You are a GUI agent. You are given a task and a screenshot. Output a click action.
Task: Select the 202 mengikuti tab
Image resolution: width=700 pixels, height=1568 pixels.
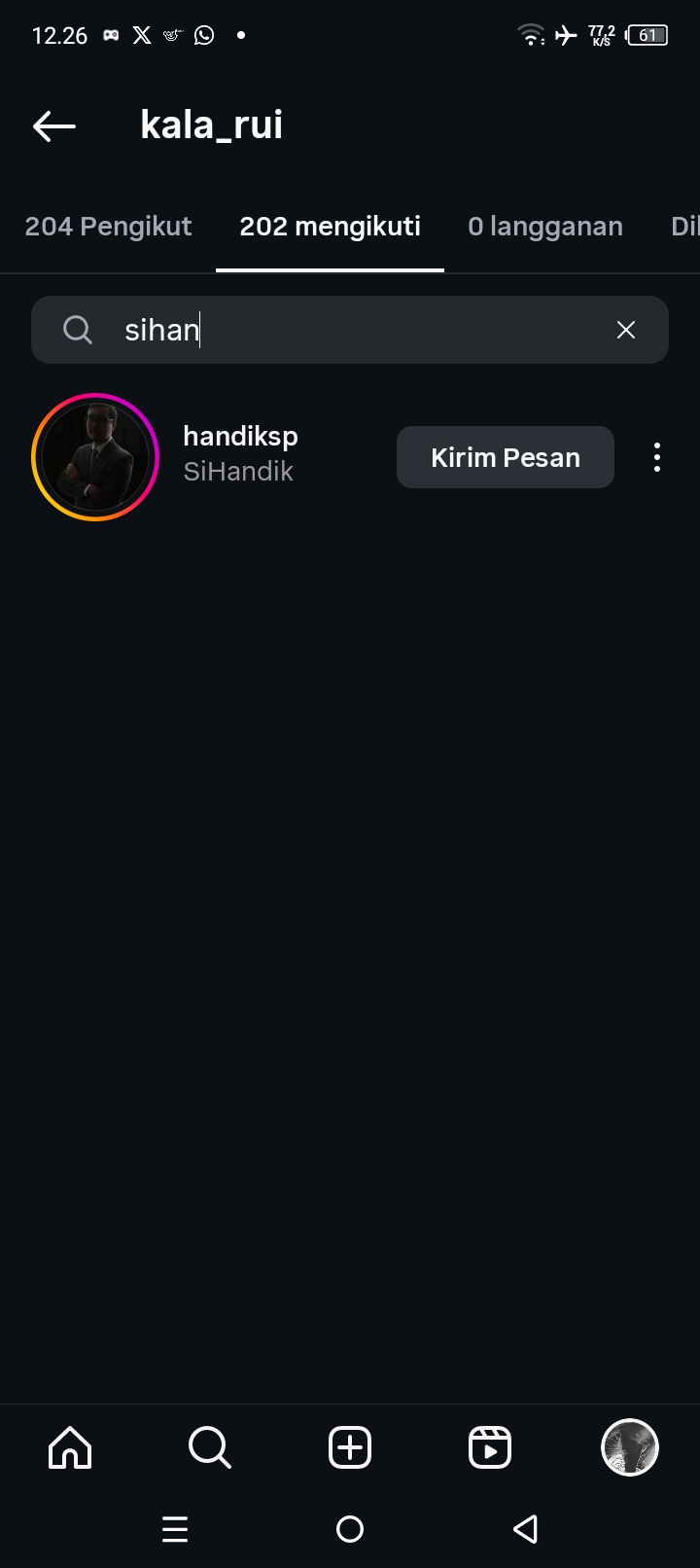tap(330, 227)
